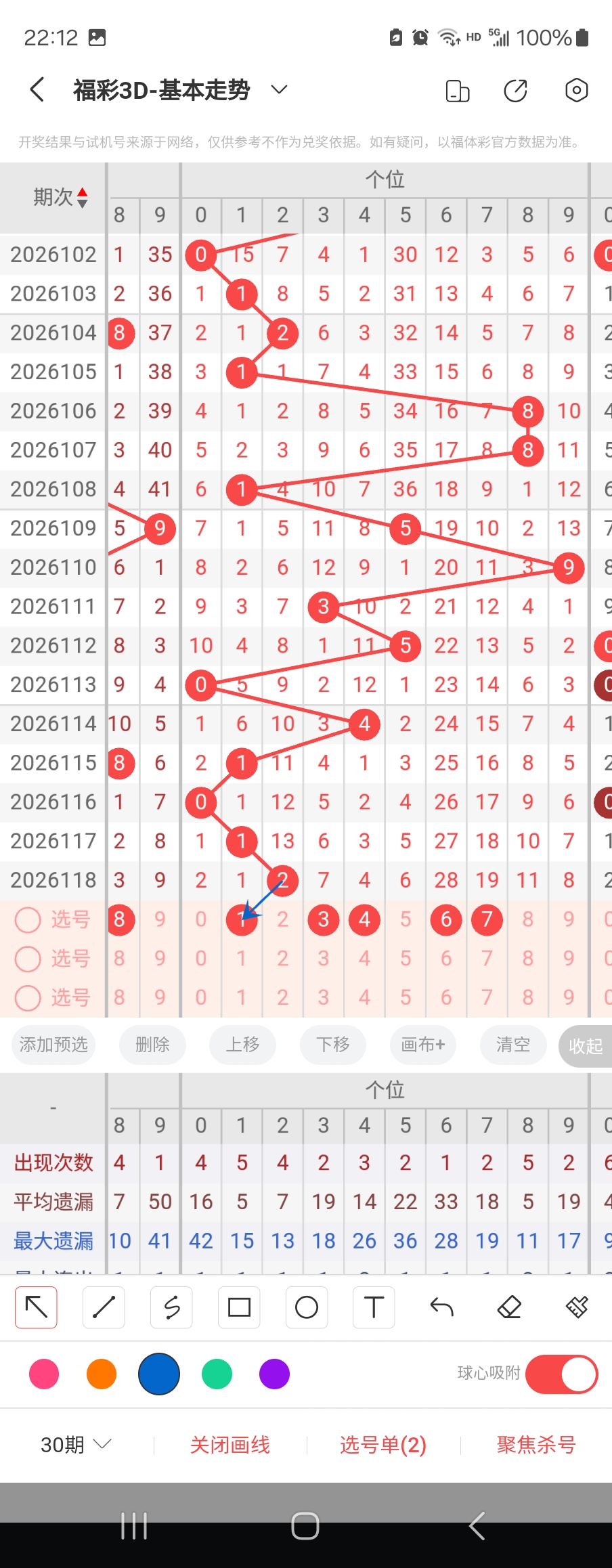Clear selections with 清空
The height and width of the screenshot is (1568, 612).
click(x=513, y=1045)
